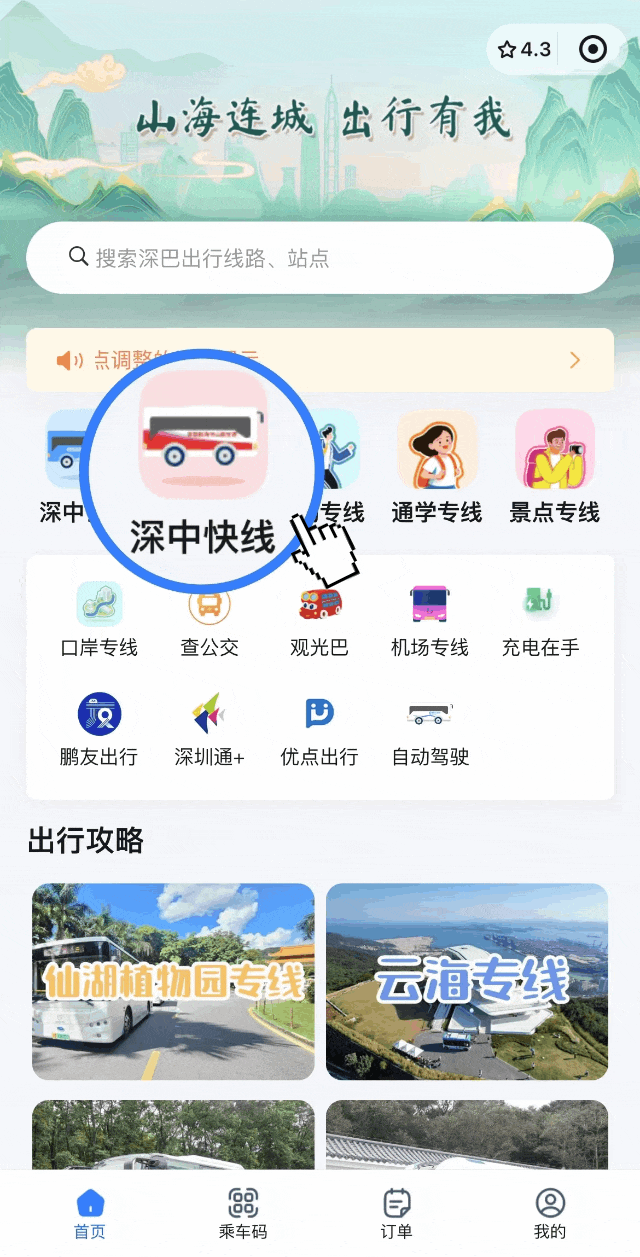The height and width of the screenshot is (1257, 640).
Task: Open 优点出行 service
Action: click(319, 730)
